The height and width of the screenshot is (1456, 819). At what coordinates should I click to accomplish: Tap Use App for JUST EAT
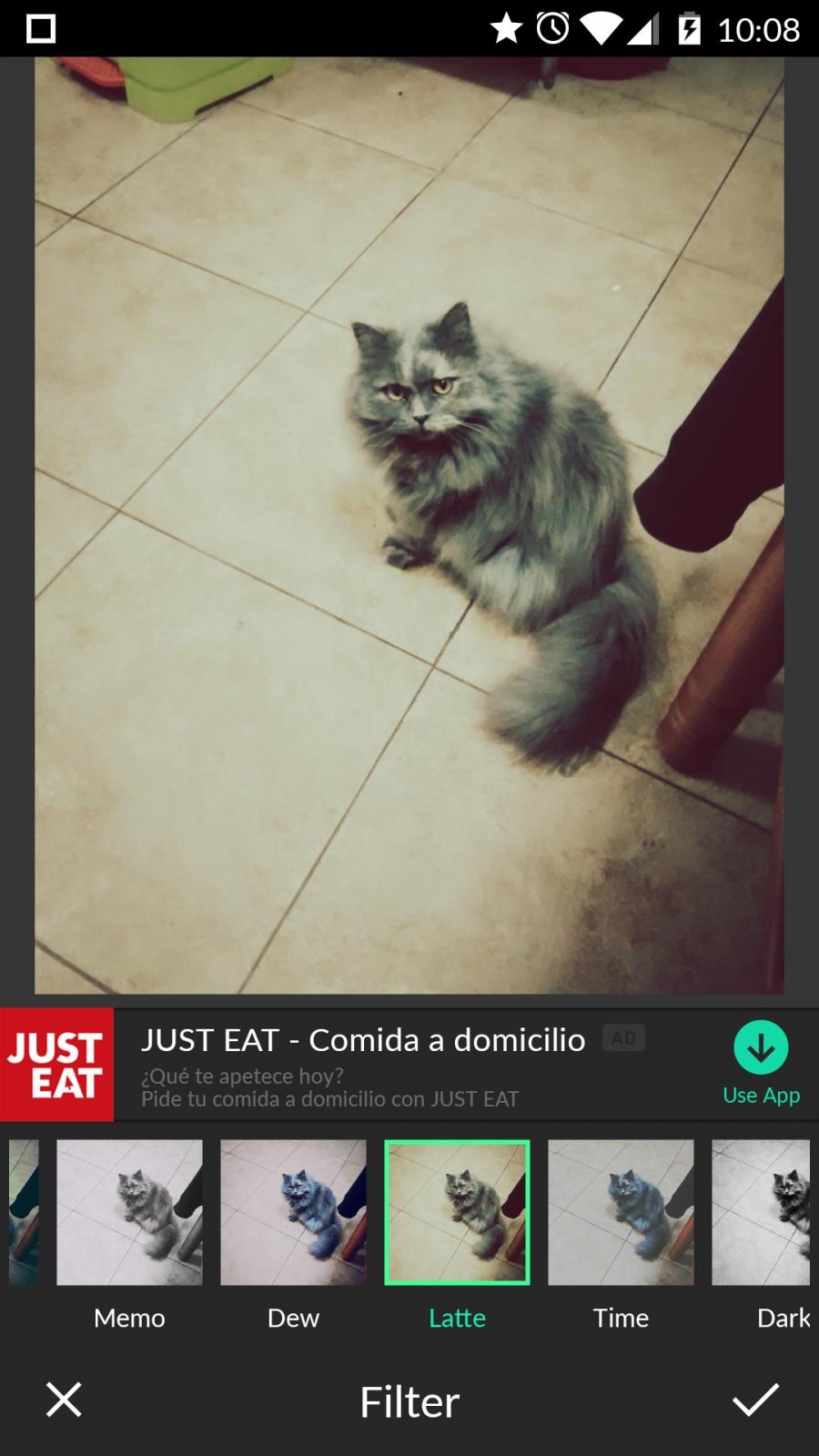click(x=761, y=1064)
